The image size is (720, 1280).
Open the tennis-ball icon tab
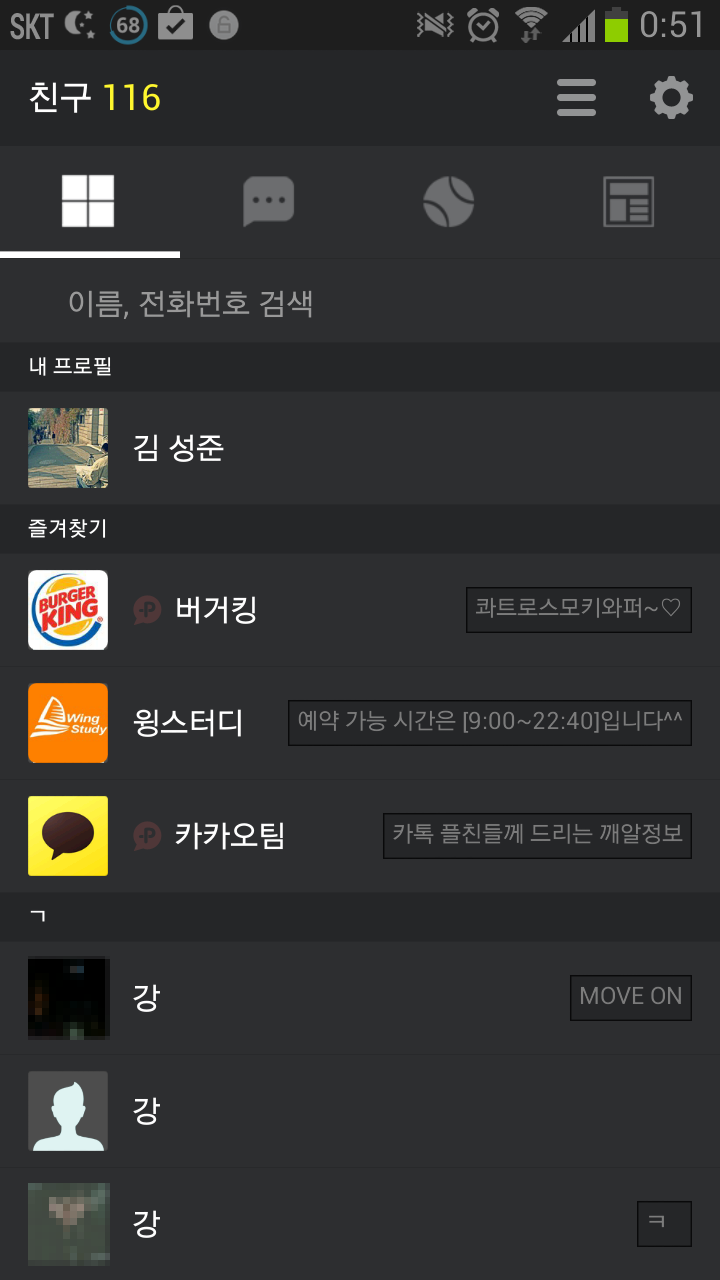pyautogui.click(x=449, y=202)
